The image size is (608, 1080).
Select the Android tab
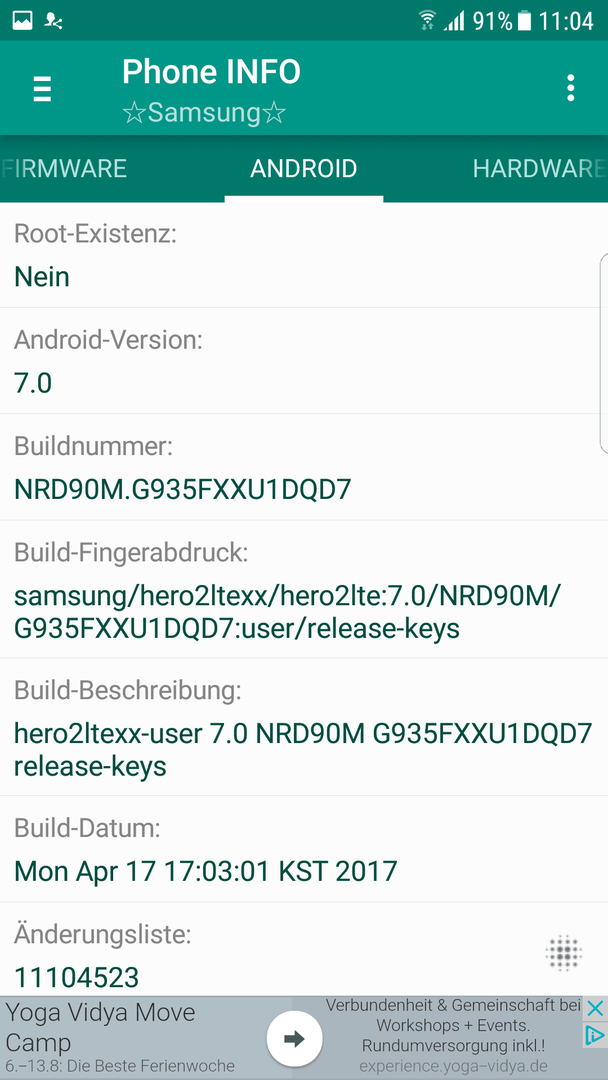click(304, 168)
